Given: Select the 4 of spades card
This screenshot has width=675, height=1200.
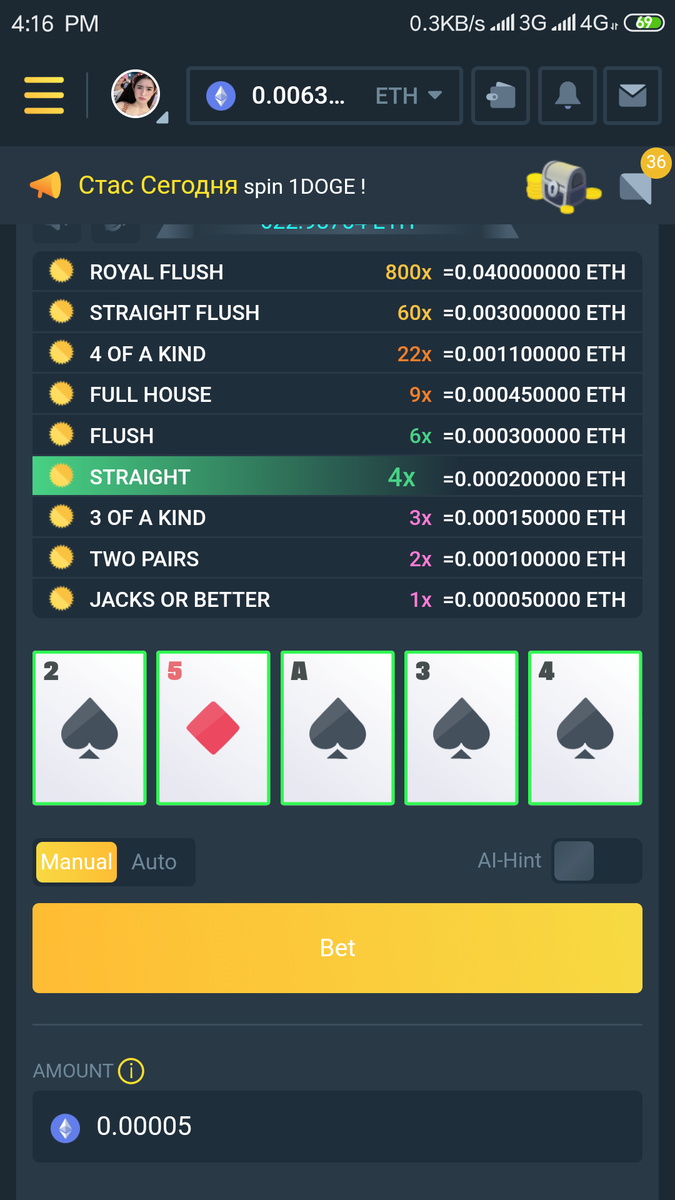Looking at the screenshot, I should coord(585,728).
